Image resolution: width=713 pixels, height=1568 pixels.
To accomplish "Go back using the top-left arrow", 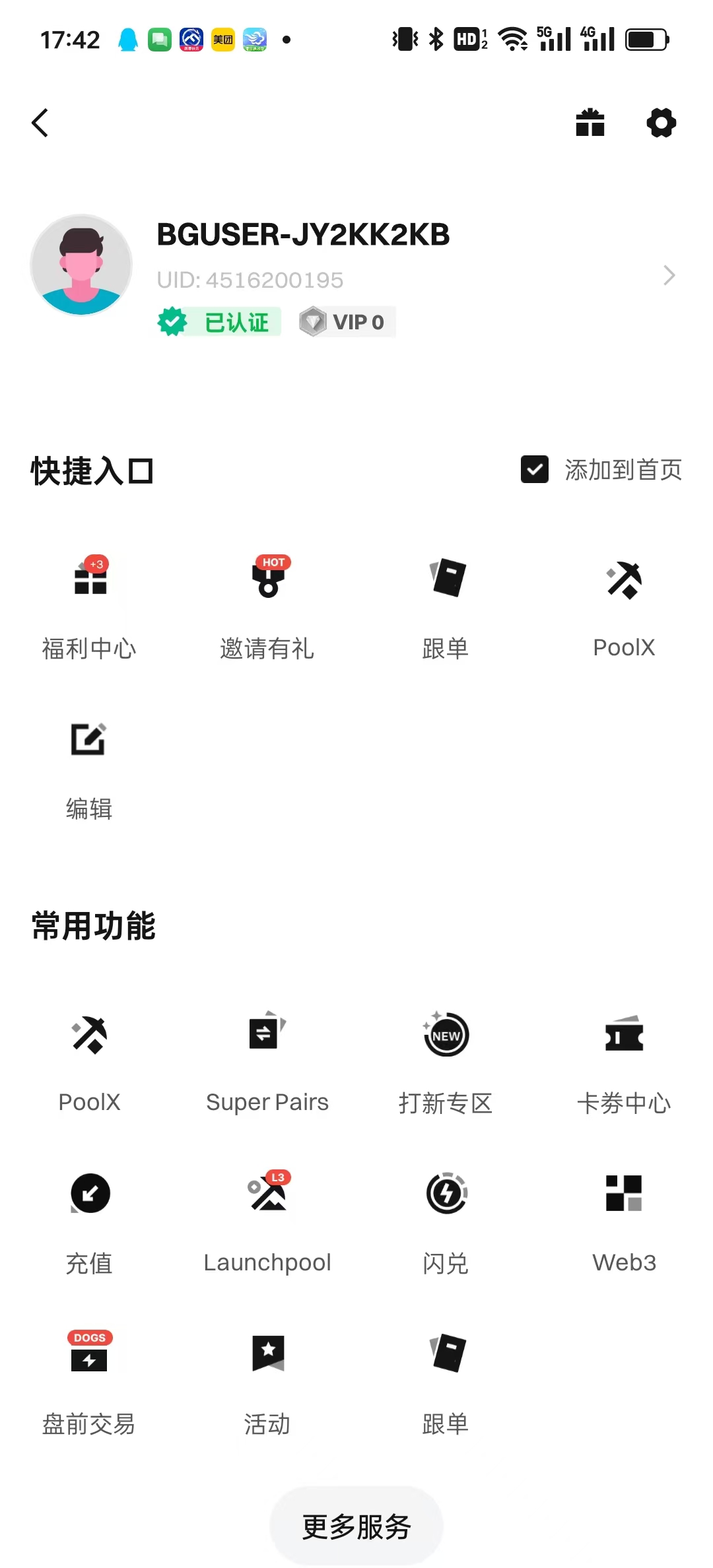I will [40, 123].
